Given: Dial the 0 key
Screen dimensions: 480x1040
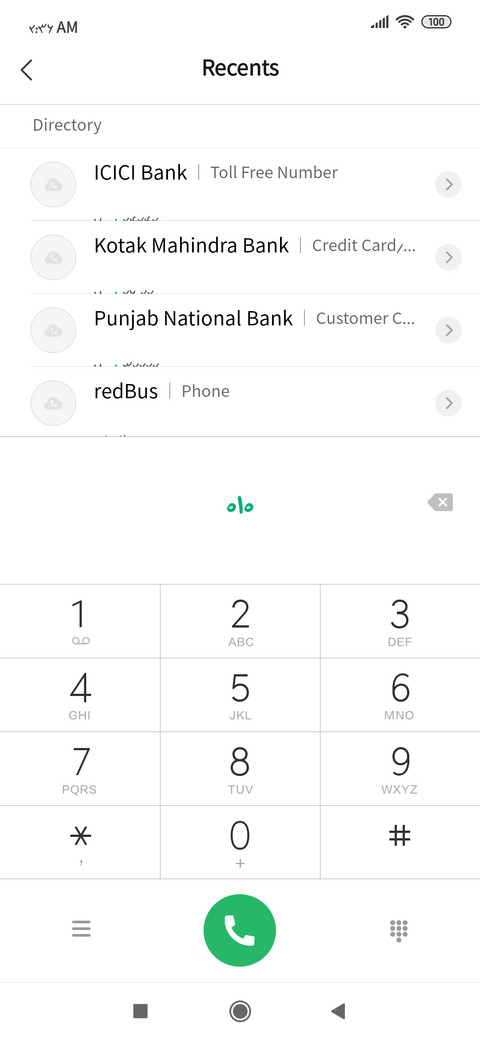Looking at the screenshot, I should (240, 842).
